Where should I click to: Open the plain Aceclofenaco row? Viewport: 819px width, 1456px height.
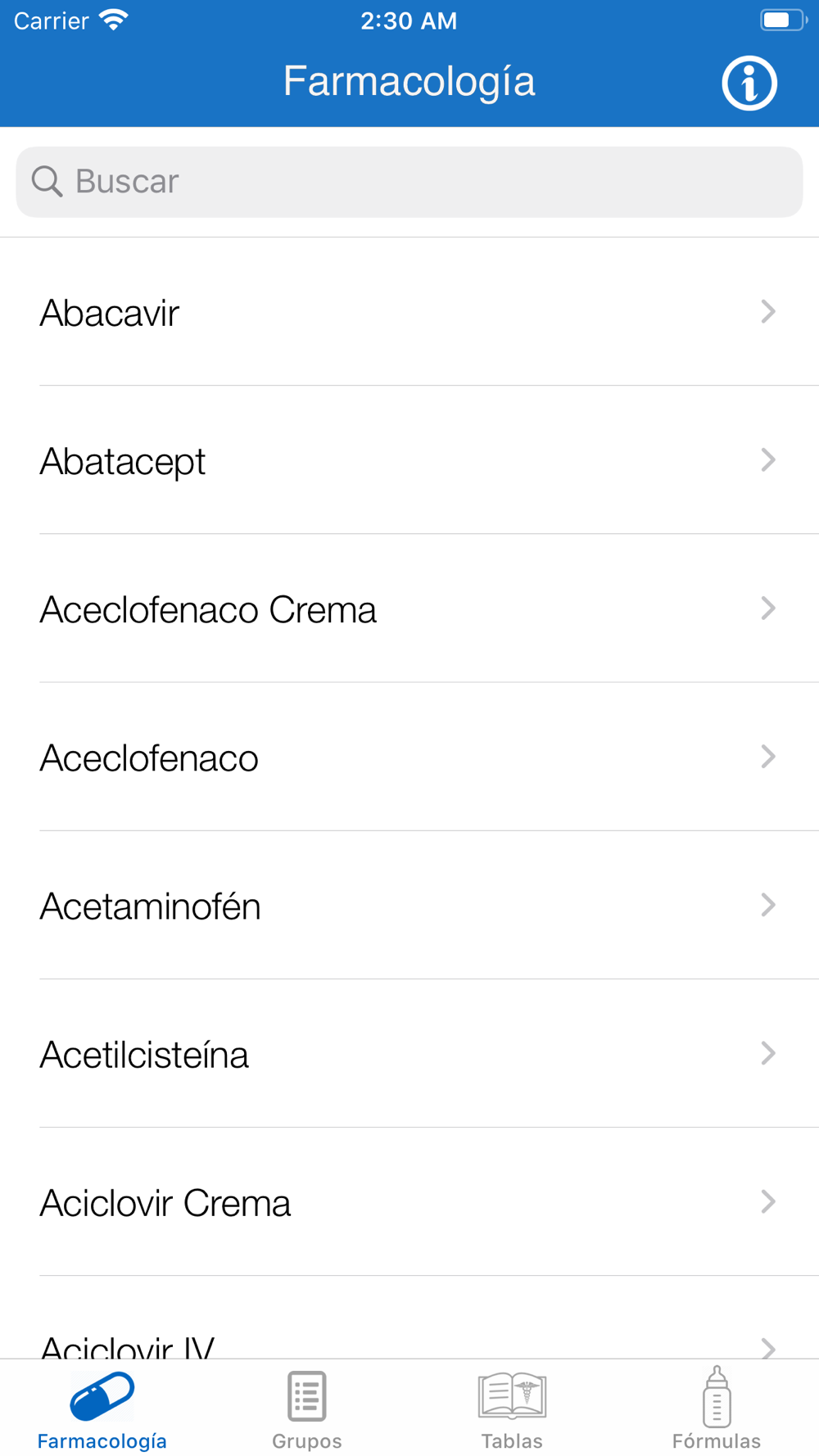(409, 757)
